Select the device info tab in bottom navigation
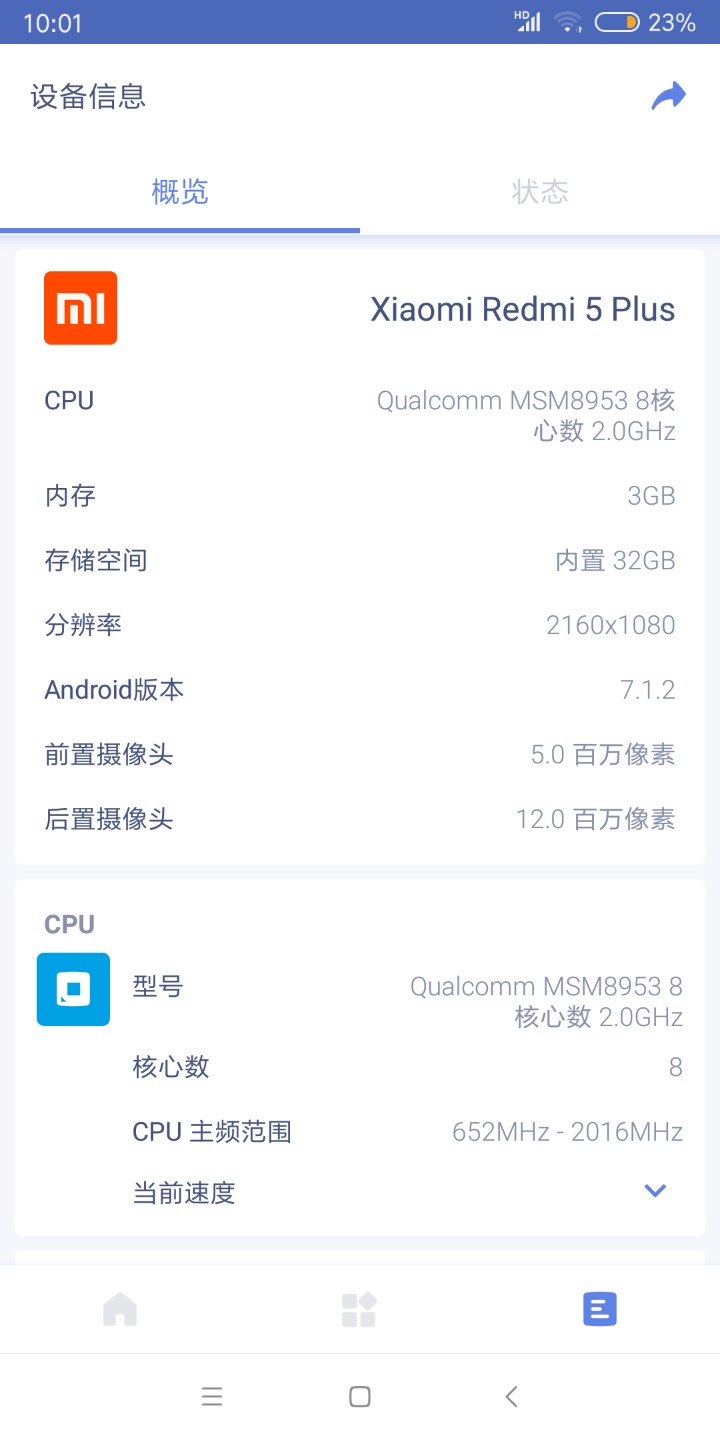The height and width of the screenshot is (1440, 720). (600, 1309)
